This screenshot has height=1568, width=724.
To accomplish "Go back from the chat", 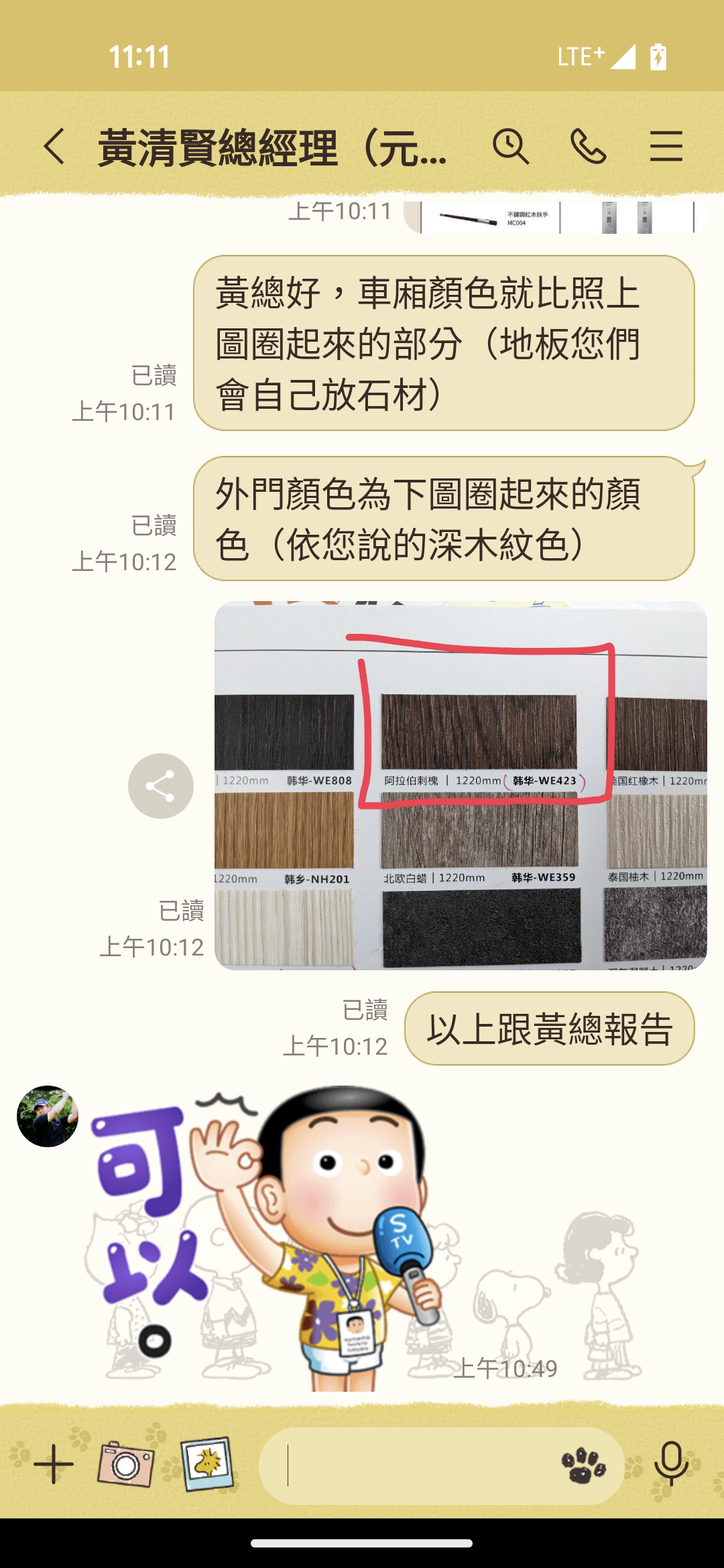I will tap(54, 146).
